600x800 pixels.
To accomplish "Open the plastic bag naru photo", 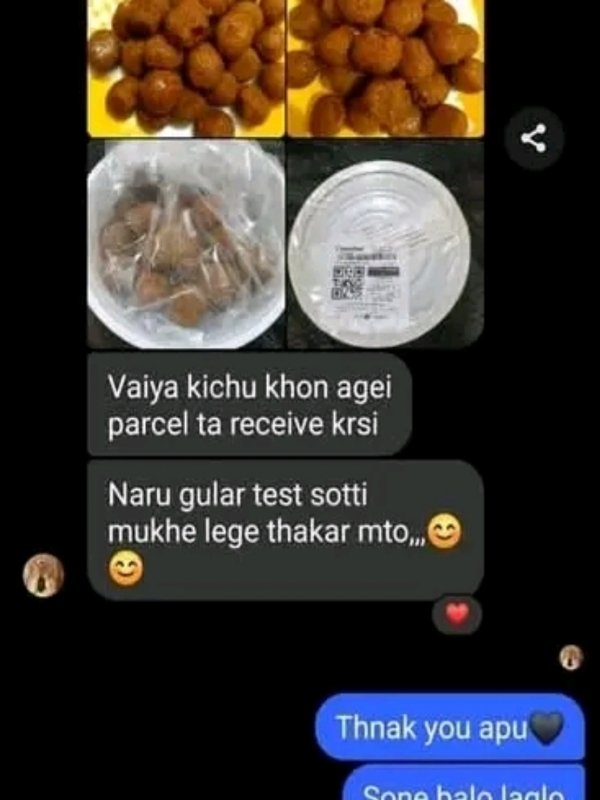I will pos(185,244).
